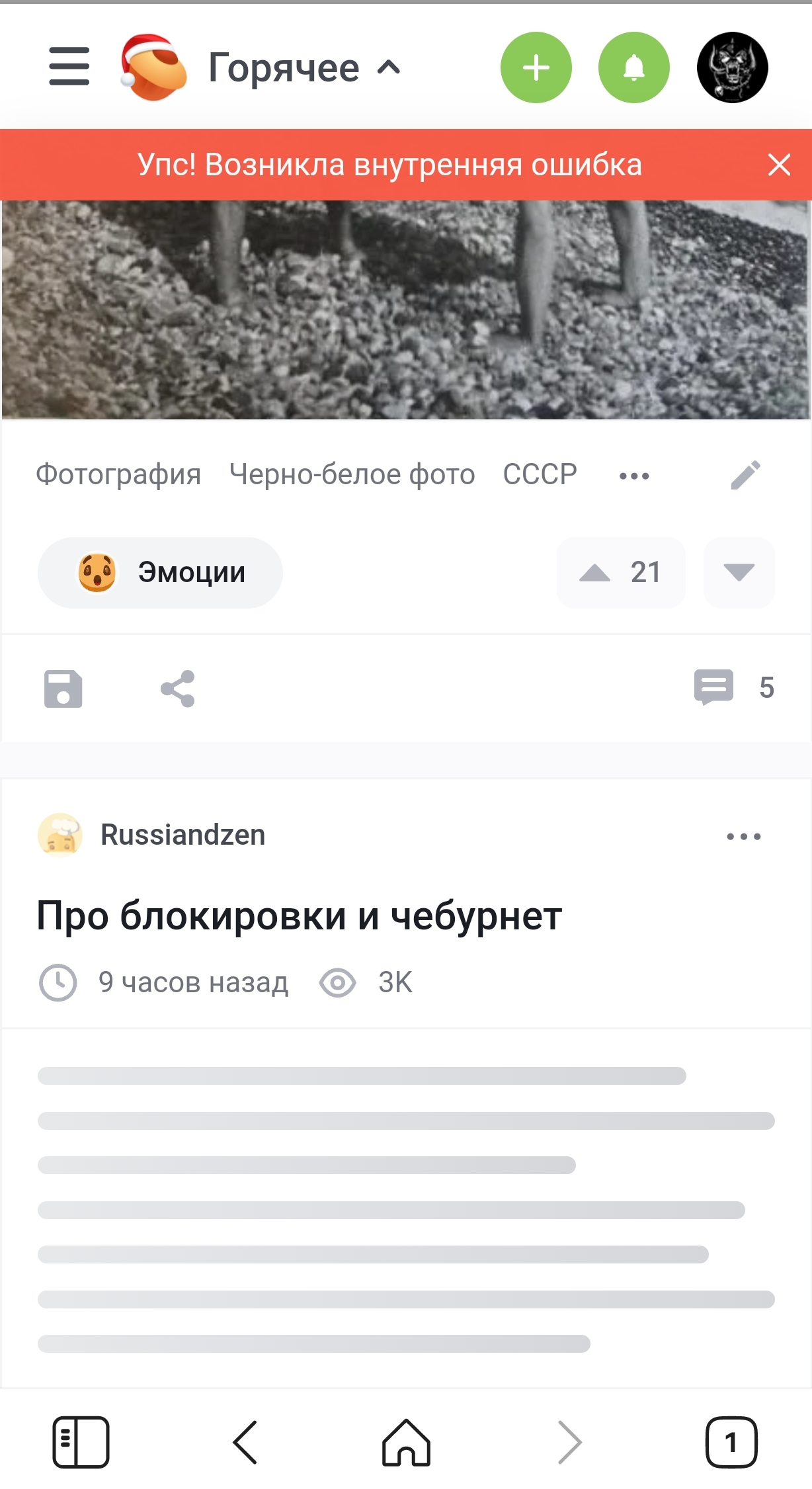This screenshot has width=812, height=1489.
Task: Open the profile avatar
Action: click(x=732, y=67)
